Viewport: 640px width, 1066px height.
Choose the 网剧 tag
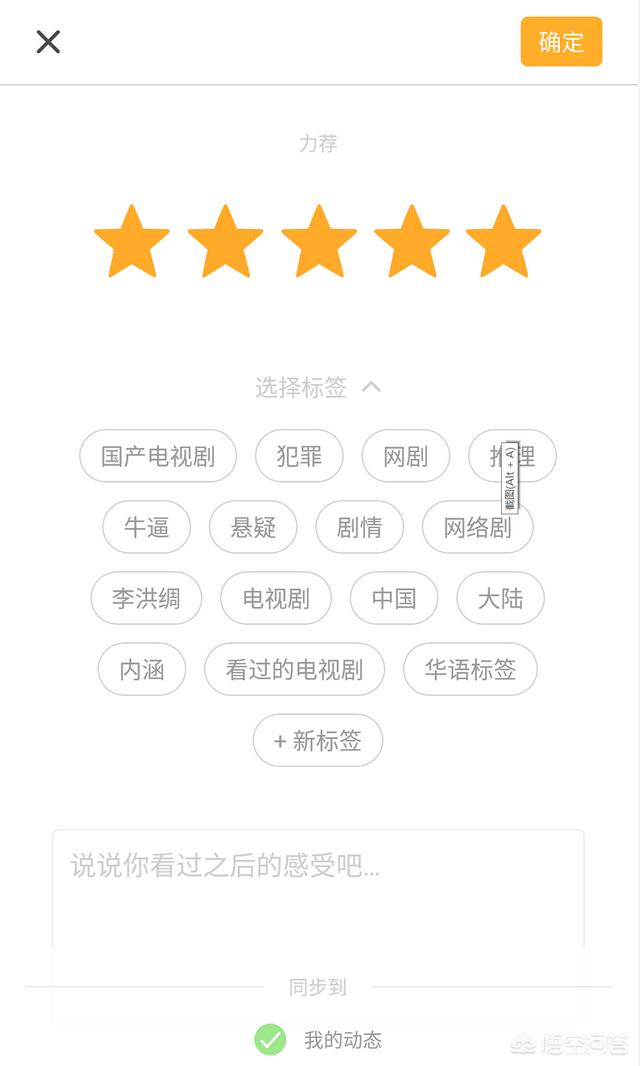click(x=405, y=456)
